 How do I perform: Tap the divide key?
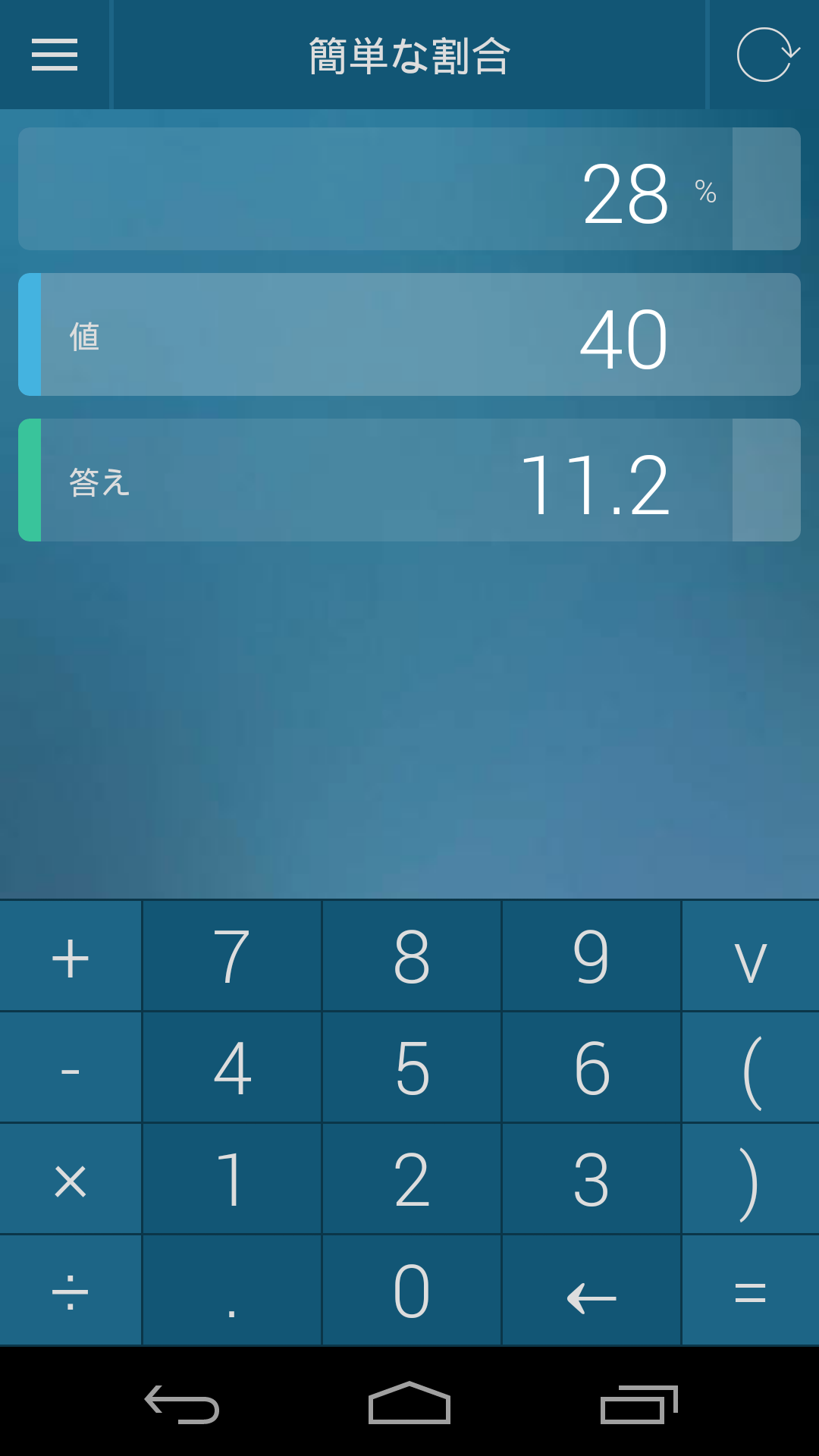coord(71,1291)
